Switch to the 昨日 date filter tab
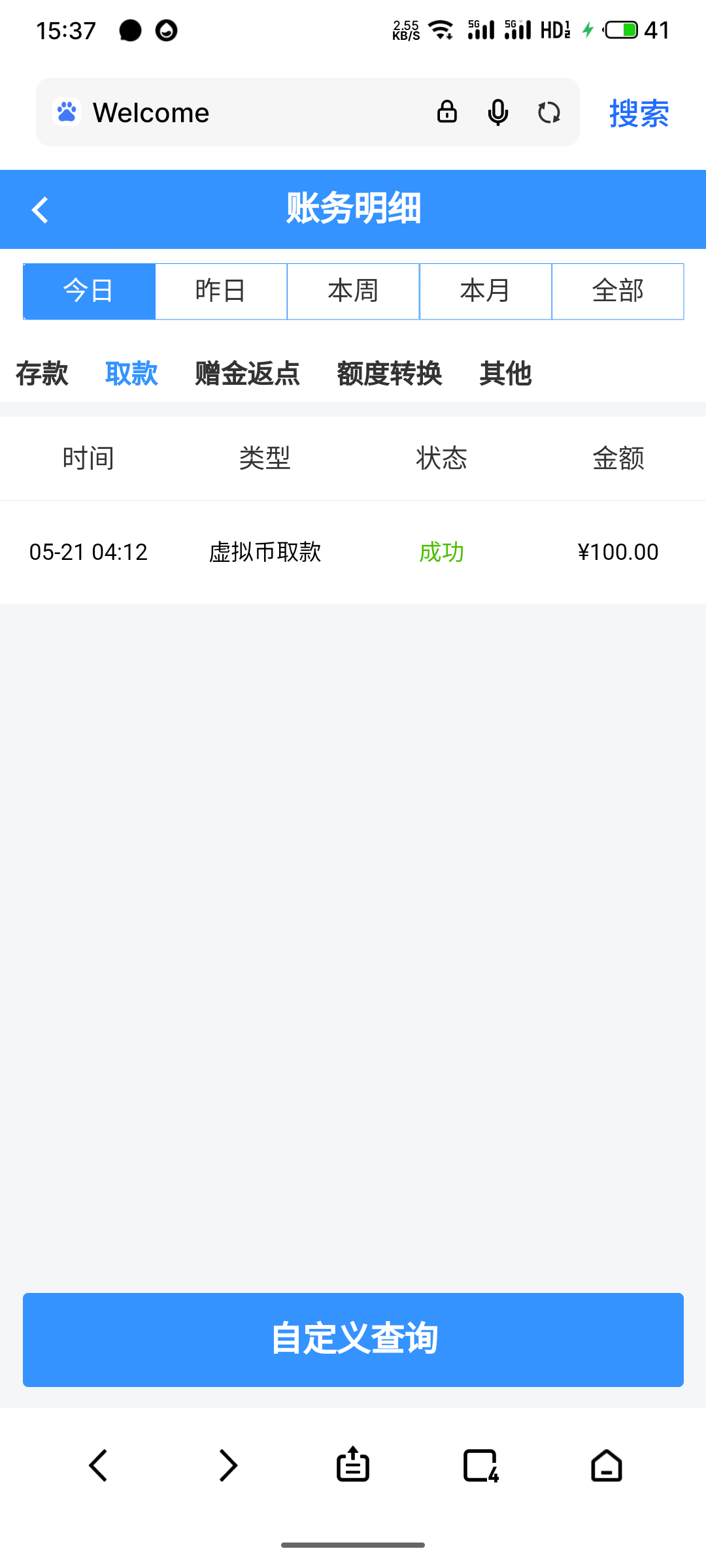 coord(221,291)
